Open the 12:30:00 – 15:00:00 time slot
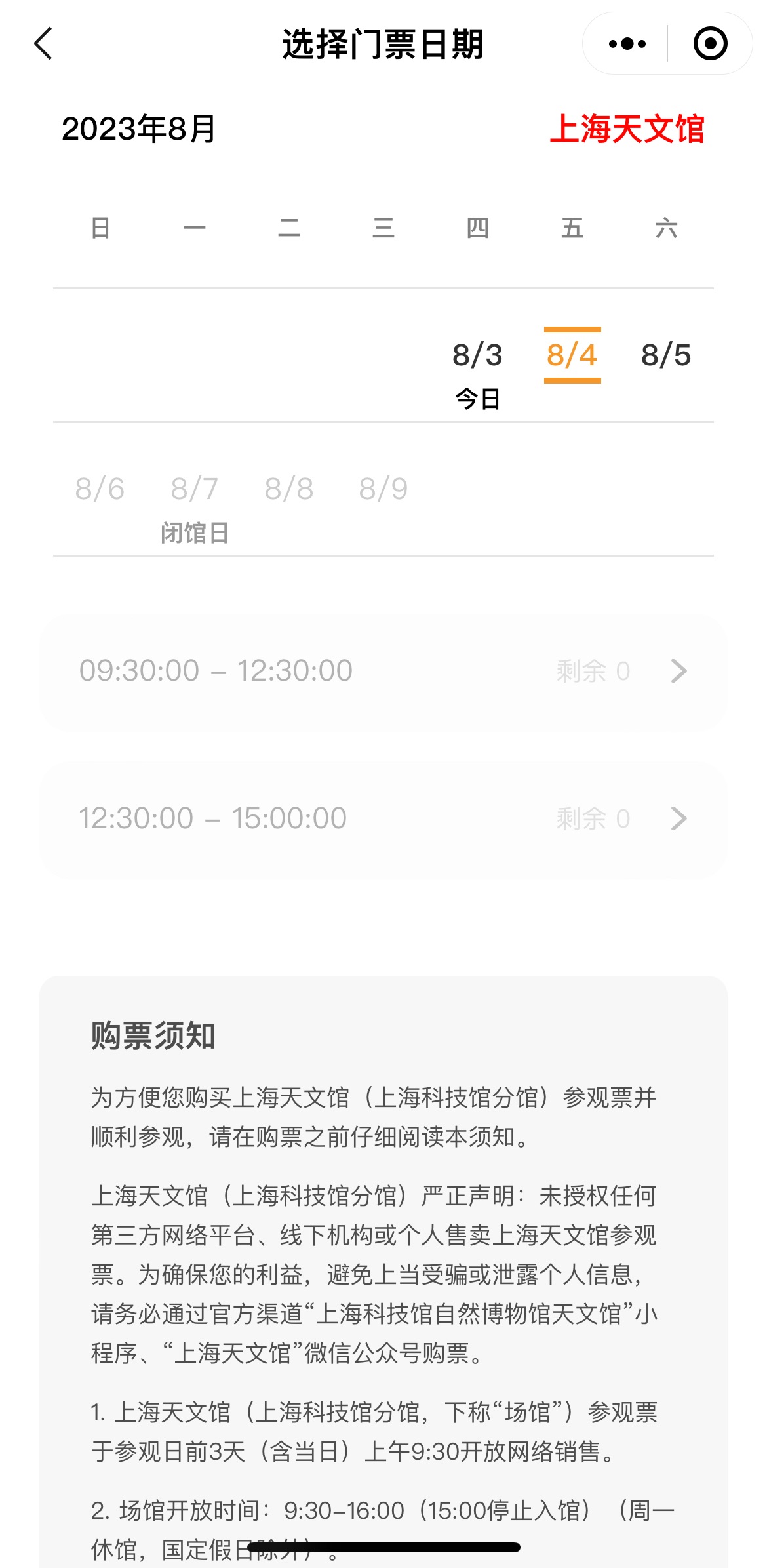The image size is (767, 1568). pyautogui.click(x=383, y=818)
